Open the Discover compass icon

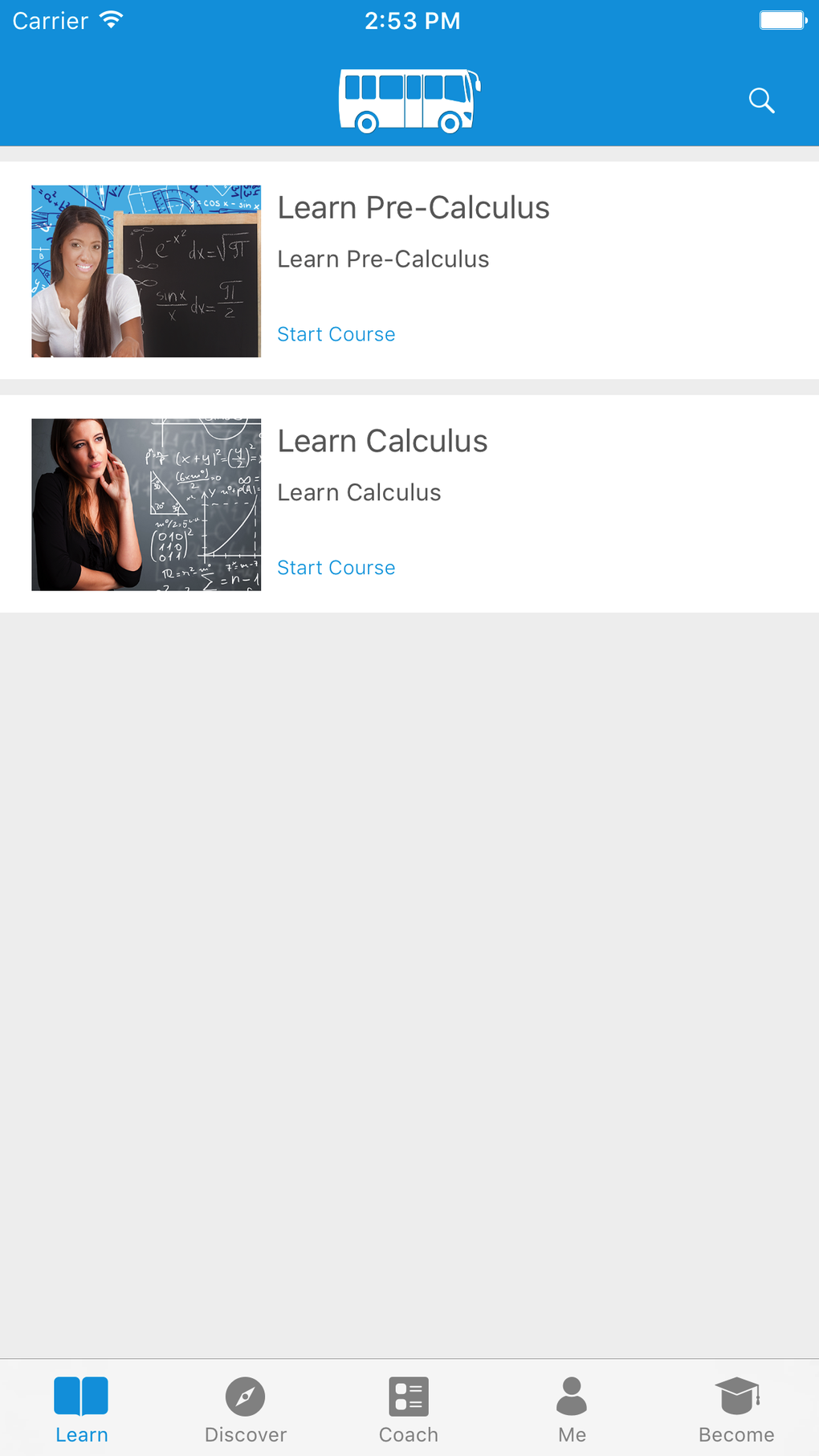coord(245,1397)
